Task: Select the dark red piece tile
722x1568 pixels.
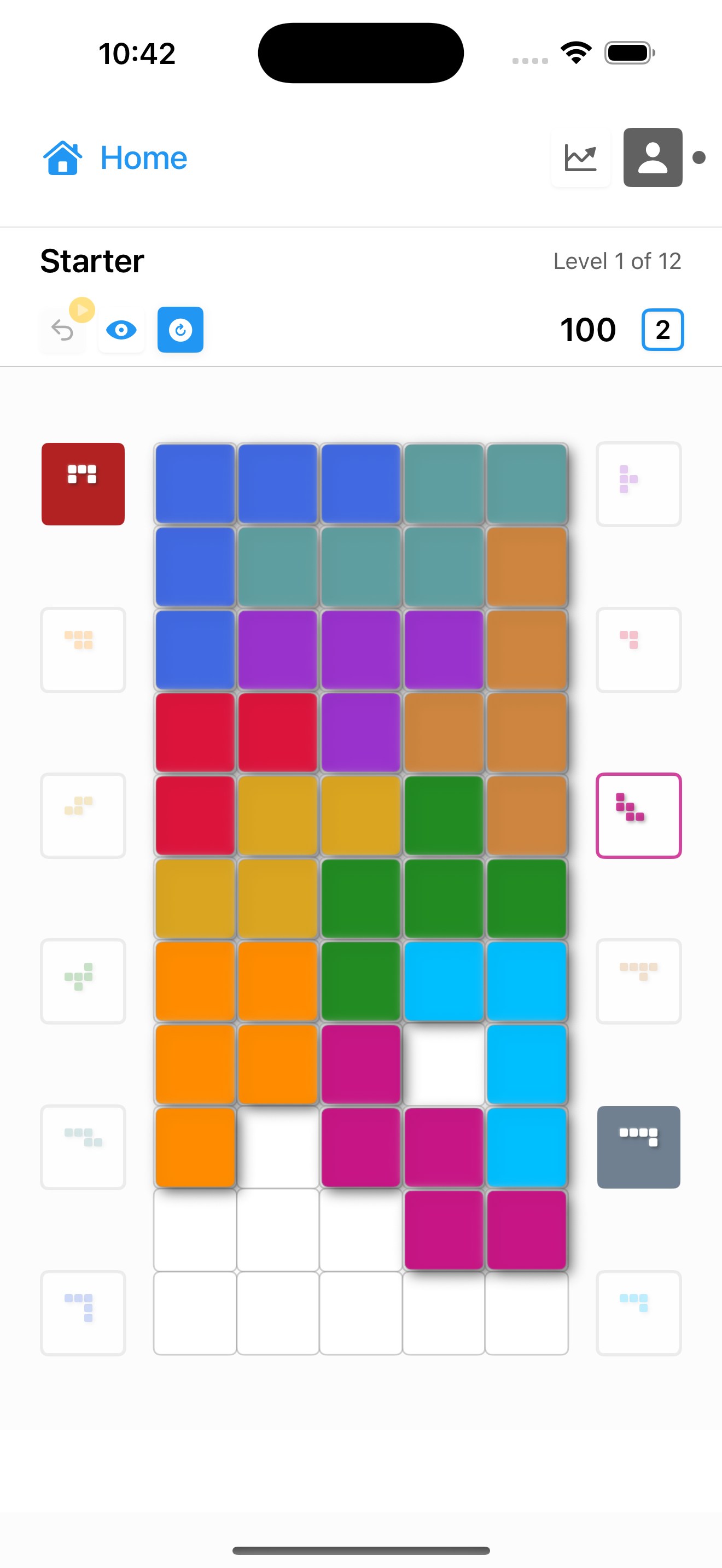Action: (x=83, y=484)
